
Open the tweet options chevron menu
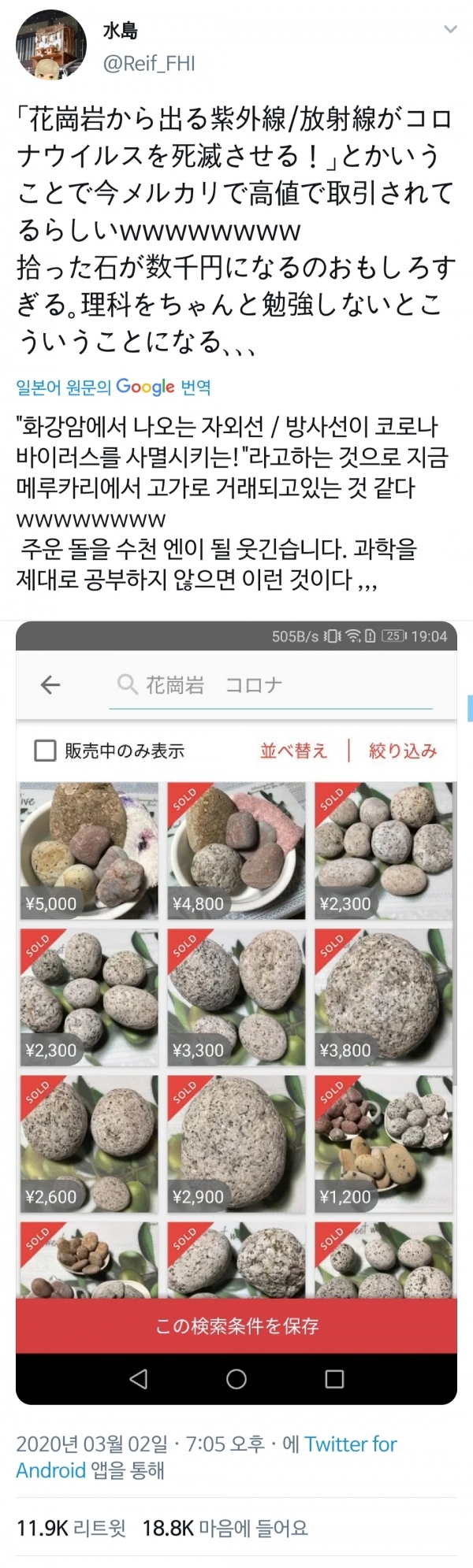(x=450, y=30)
